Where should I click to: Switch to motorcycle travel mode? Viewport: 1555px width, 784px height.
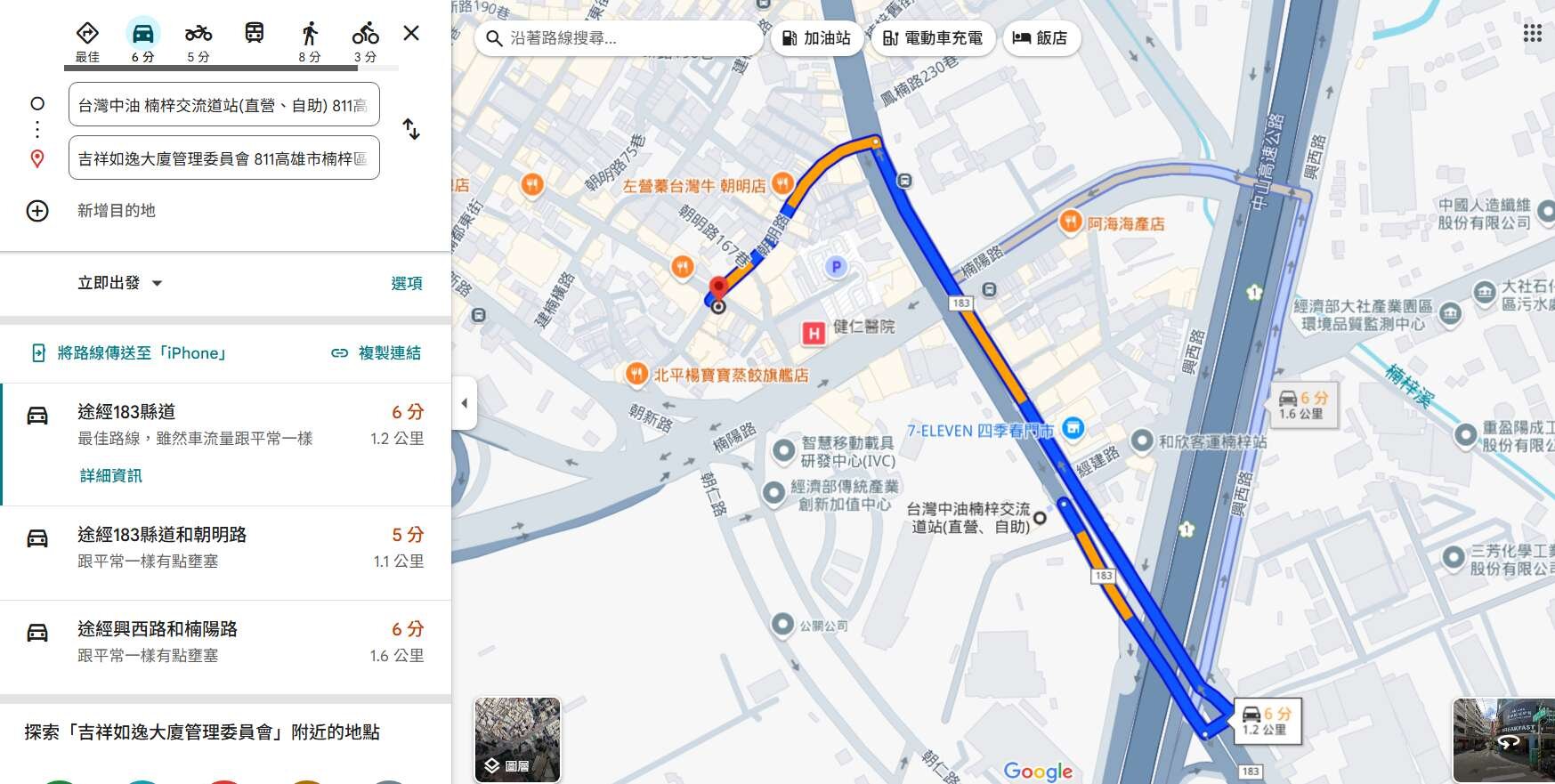click(x=198, y=41)
